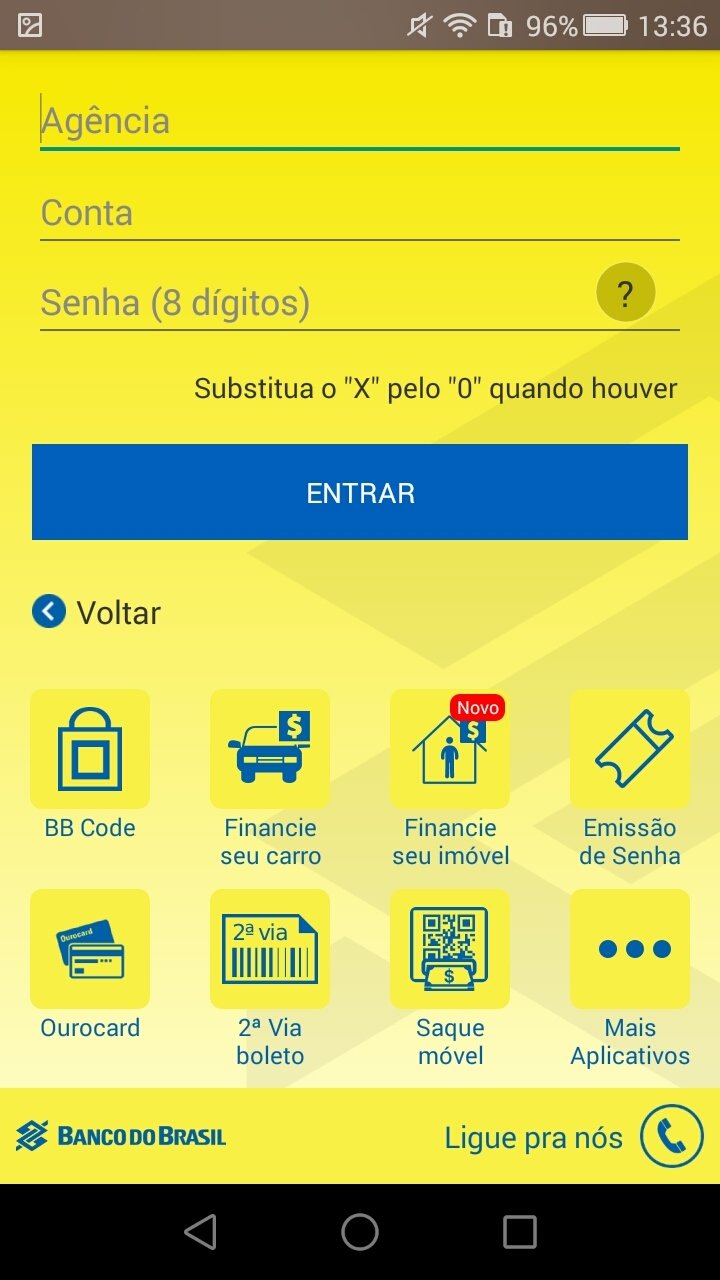This screenshot has width=720, height=1280.
Task: Tap the system back button
Action: pyautogui.click(x=200, y=1232)
